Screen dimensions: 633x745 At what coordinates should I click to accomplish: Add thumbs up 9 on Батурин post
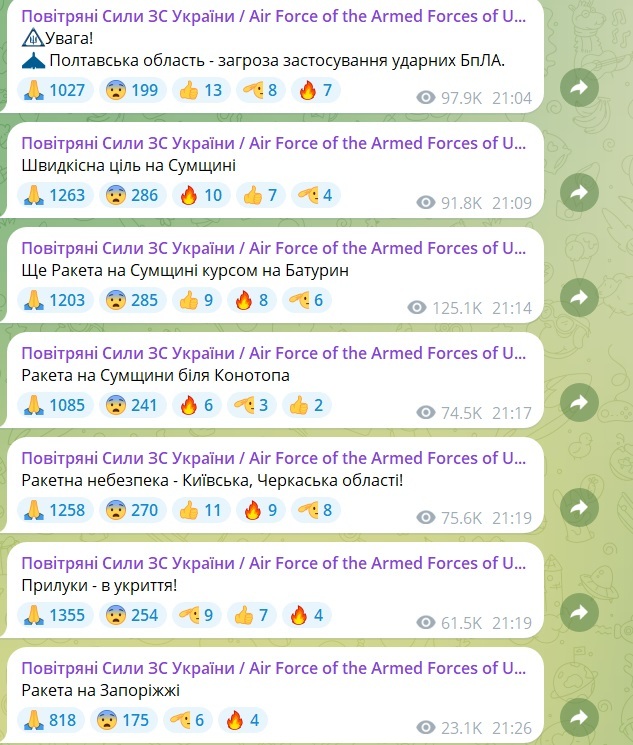point(193,300)
